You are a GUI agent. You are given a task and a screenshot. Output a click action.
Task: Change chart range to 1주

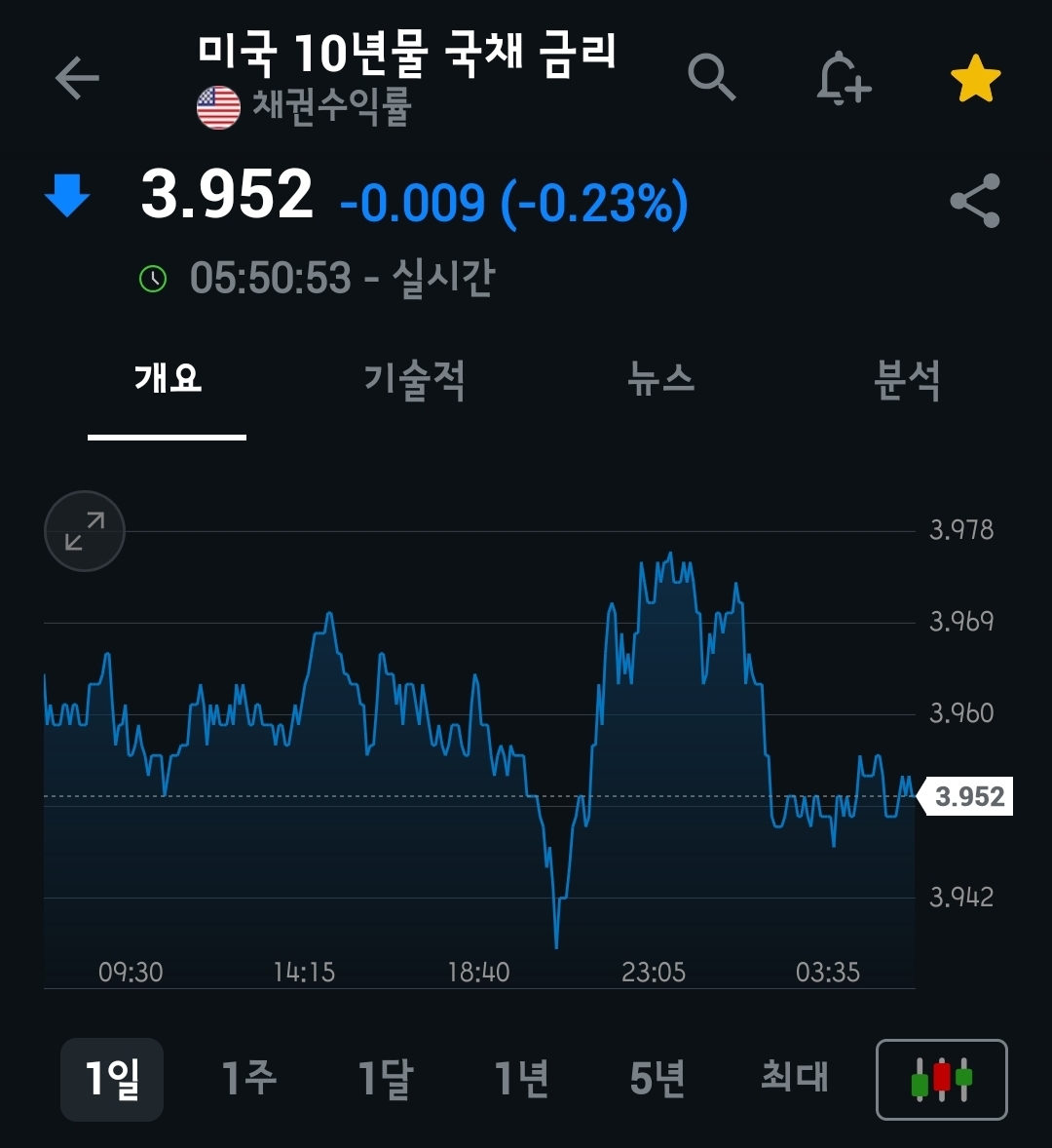click(249, 1079)
